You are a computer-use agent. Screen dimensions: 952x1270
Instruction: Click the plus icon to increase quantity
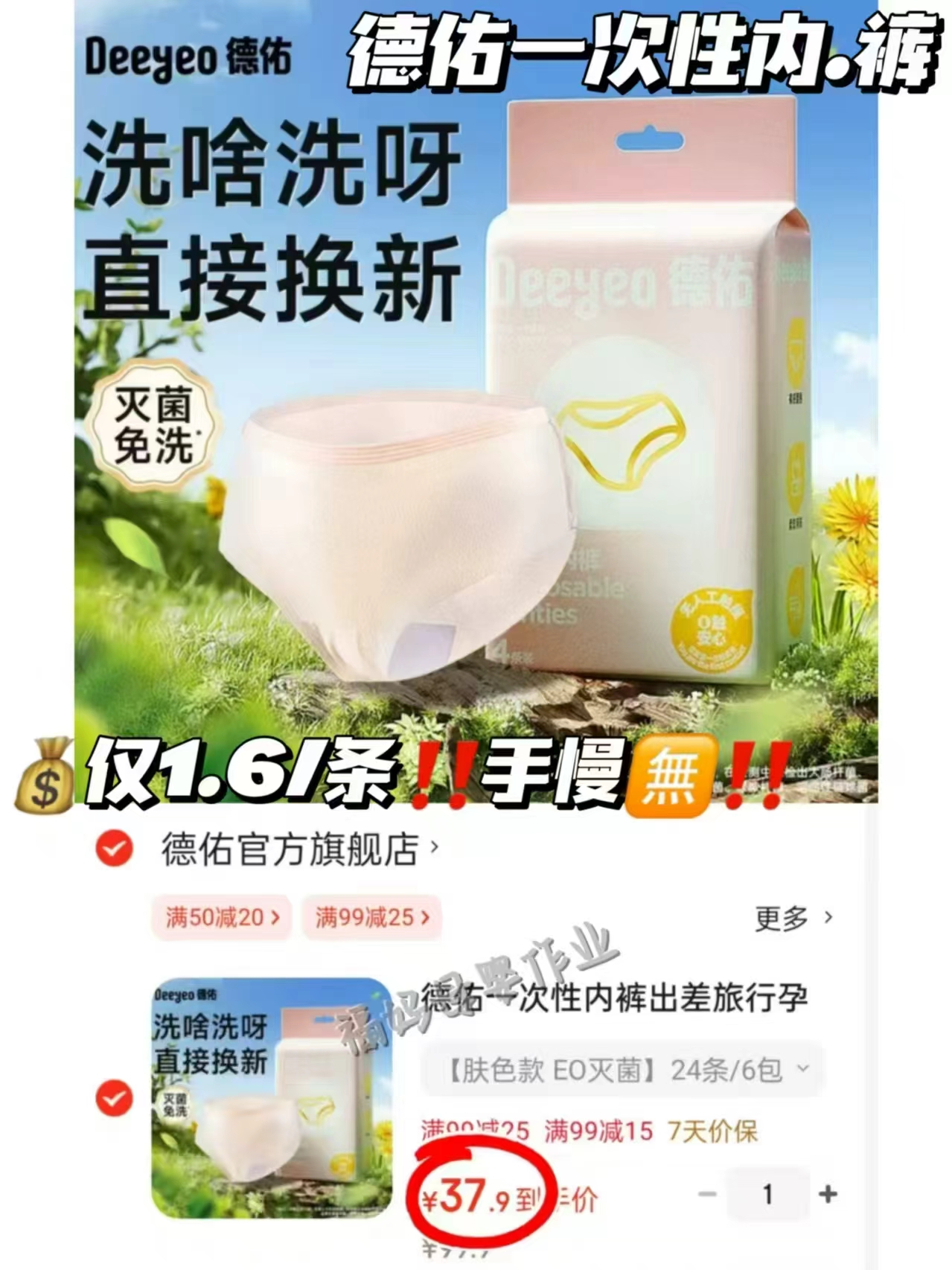pyautogui.click(x=828, y=1193)
